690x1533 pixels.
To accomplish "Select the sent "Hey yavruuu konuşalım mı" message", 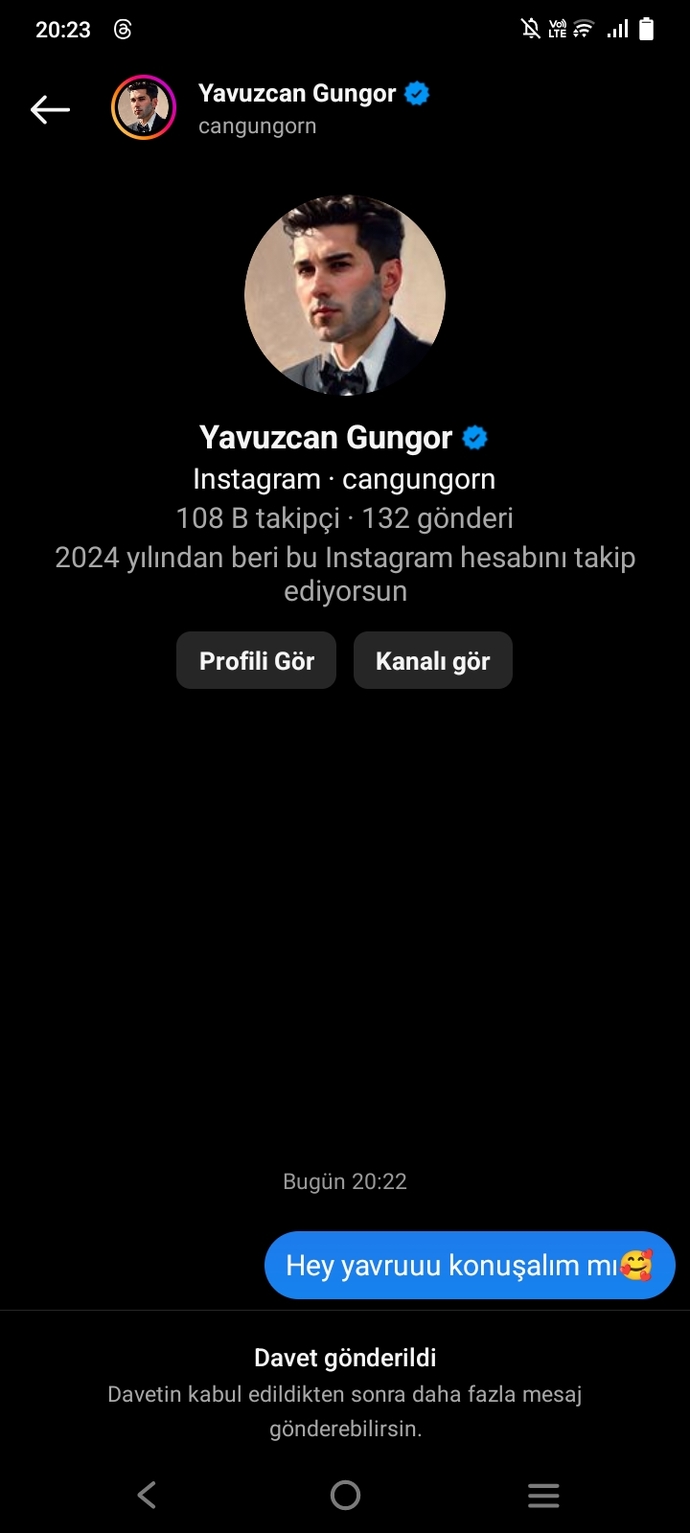I will pos(469,1265).
